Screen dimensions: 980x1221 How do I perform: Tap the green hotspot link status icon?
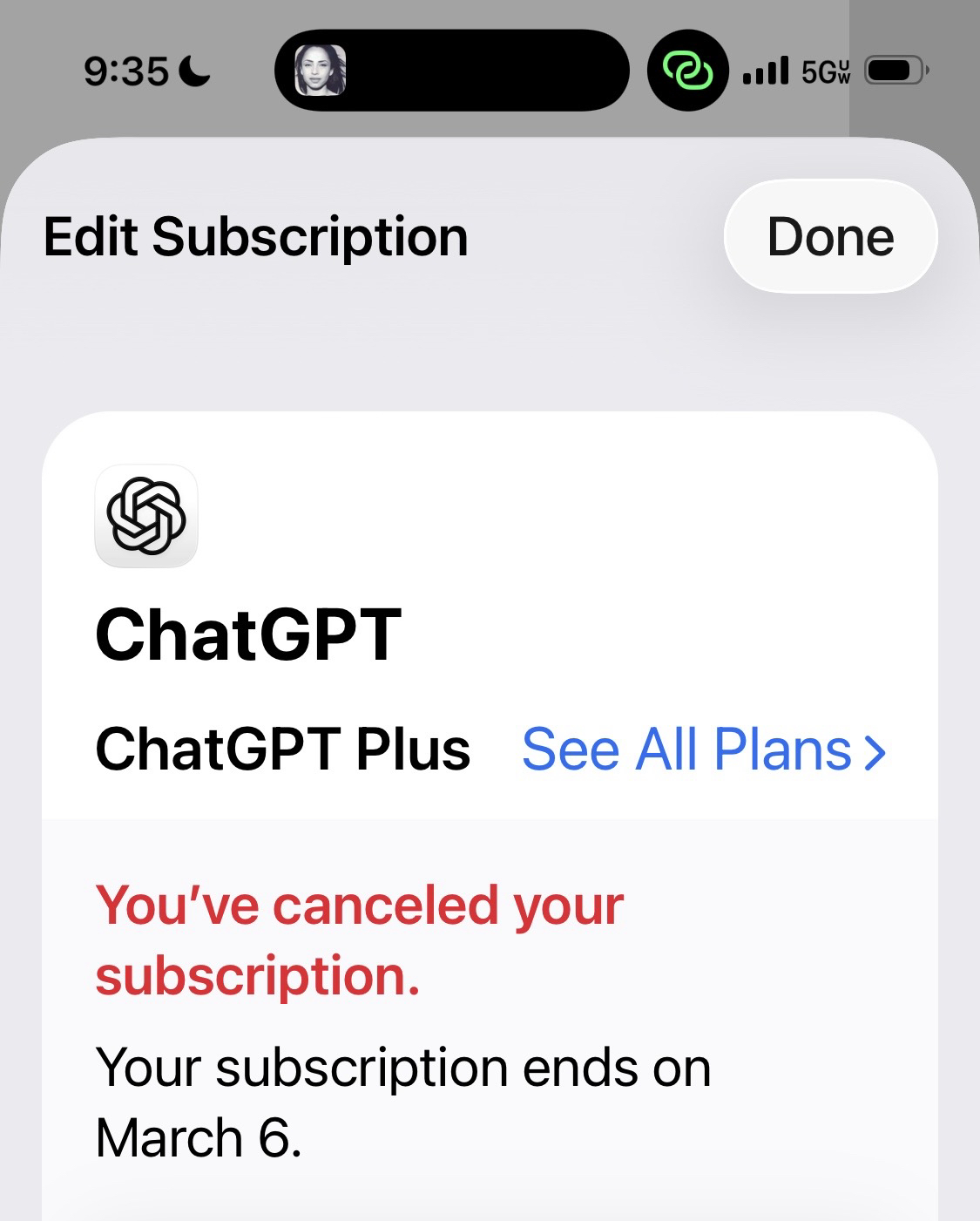point(688,71)
